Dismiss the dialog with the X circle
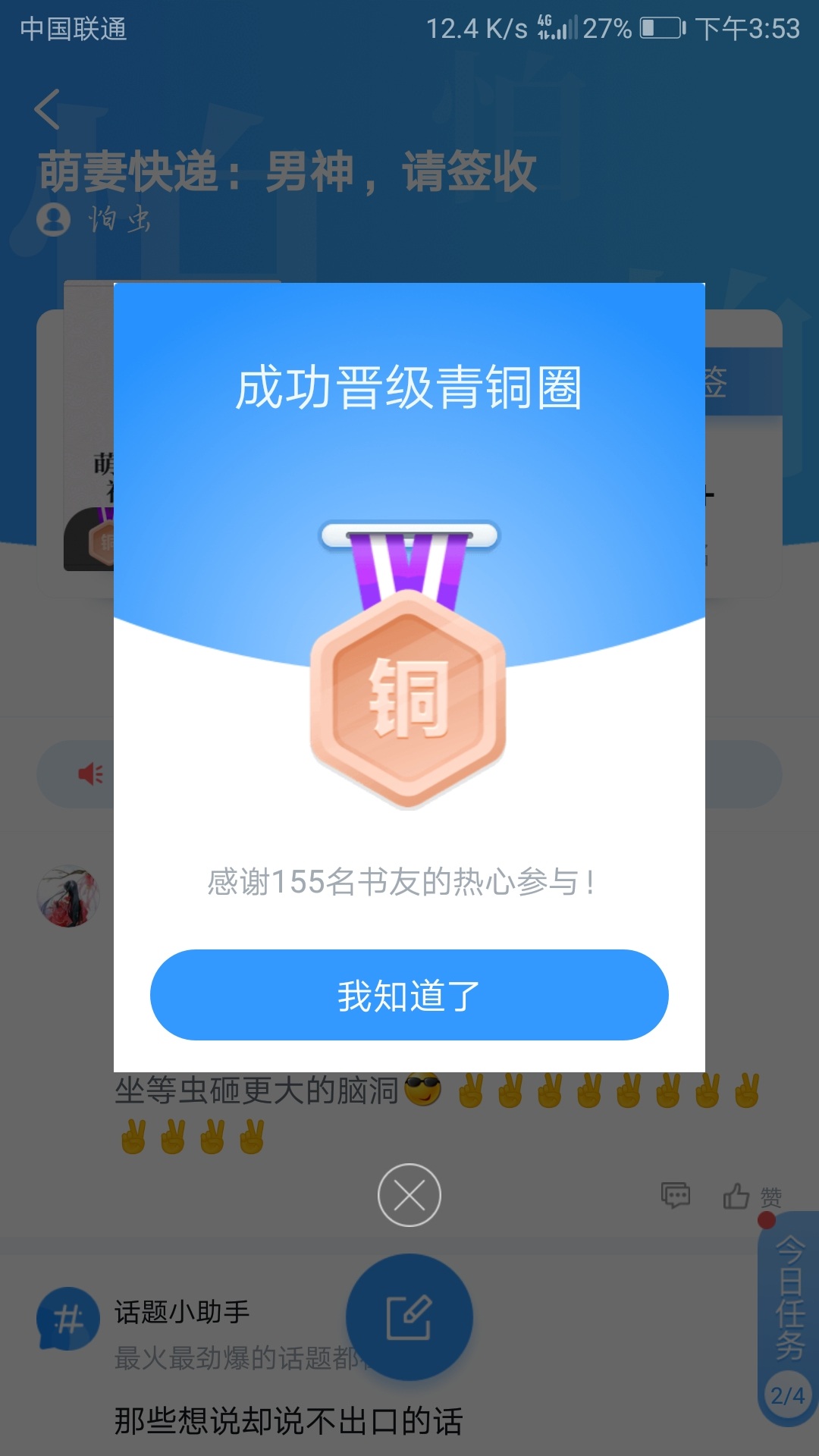The image size is (819, 1456). 409,1195
